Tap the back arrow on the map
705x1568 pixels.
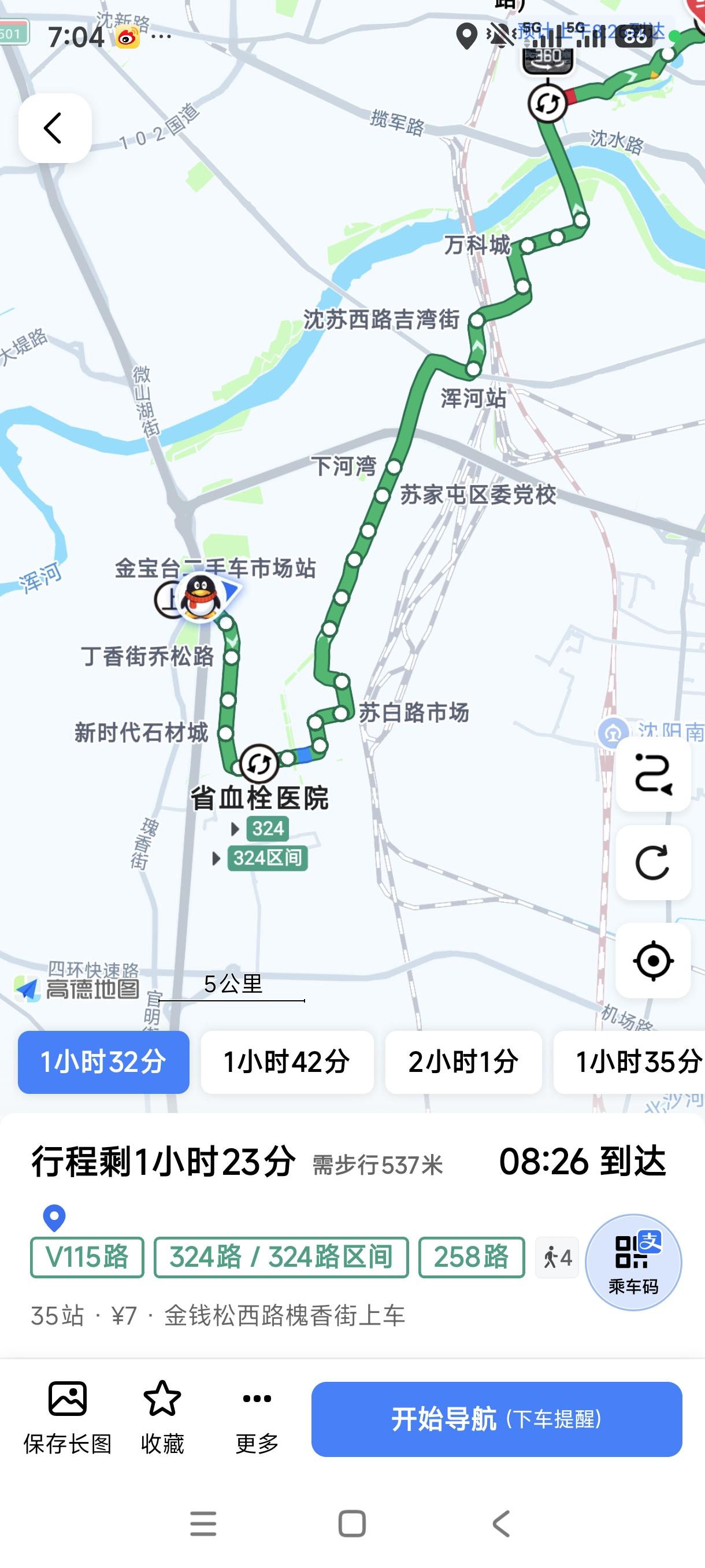(x=54, y=128)
